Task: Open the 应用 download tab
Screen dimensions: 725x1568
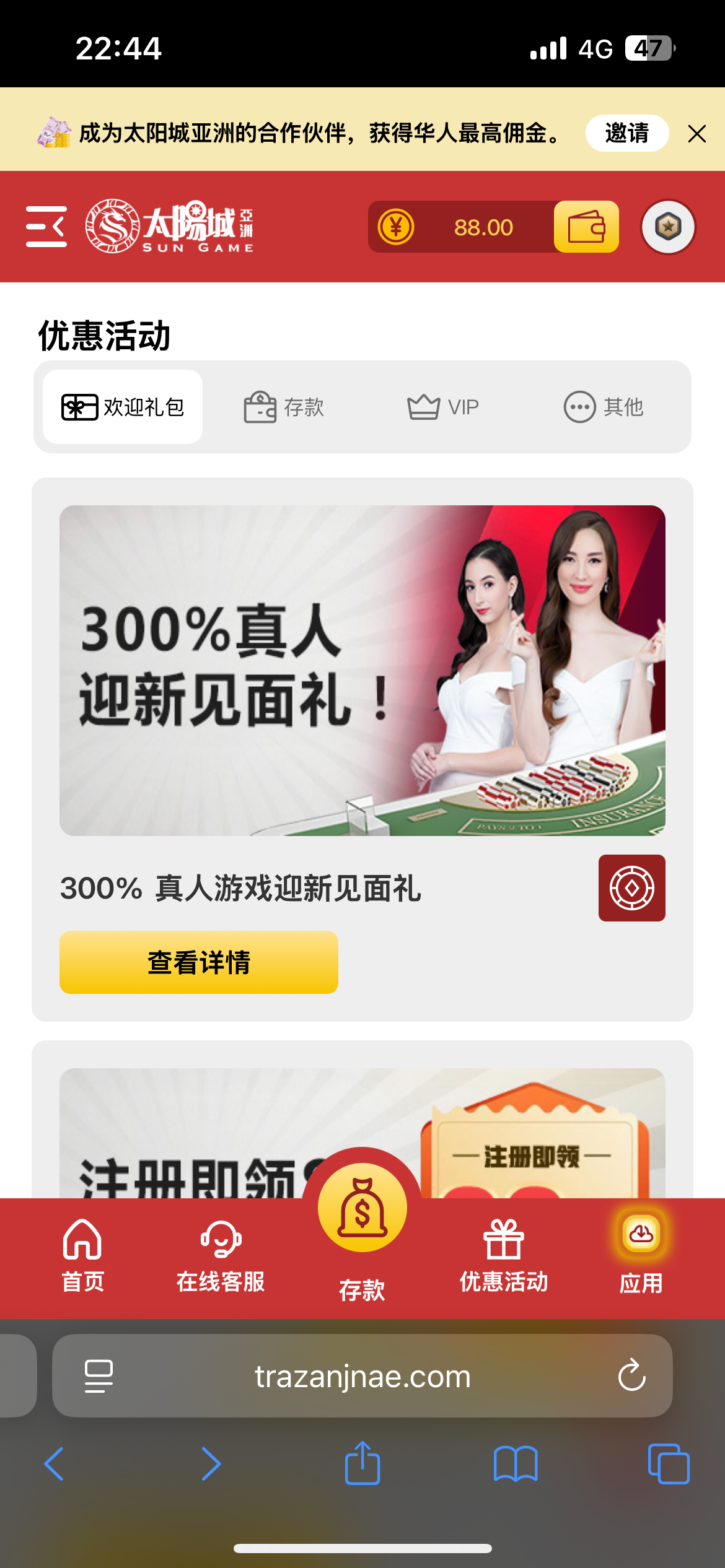Action: pyautogui.click(x=641, y=1256)
